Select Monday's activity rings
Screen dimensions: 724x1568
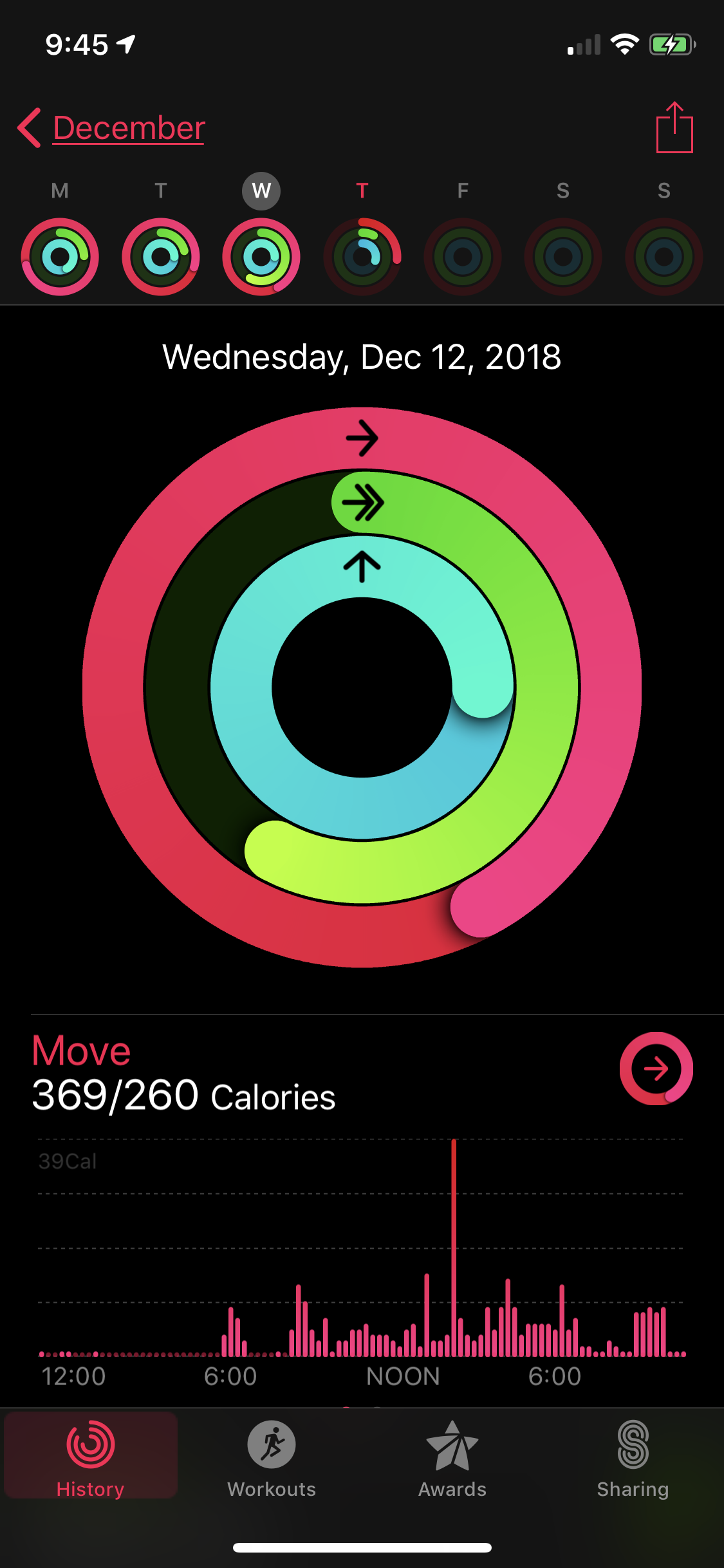pyautogui.click(x=60, y=256)
